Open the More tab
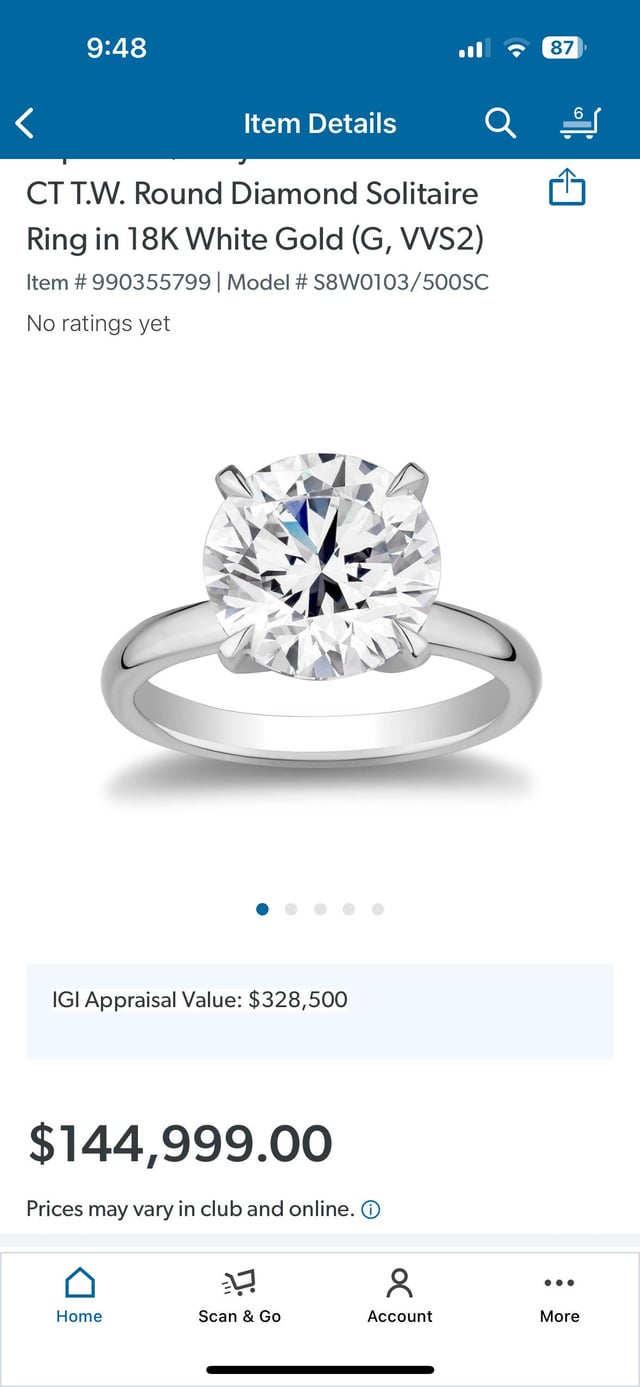The width and height of the screenshot is (640, 1387). click(x=559, y=1296)
